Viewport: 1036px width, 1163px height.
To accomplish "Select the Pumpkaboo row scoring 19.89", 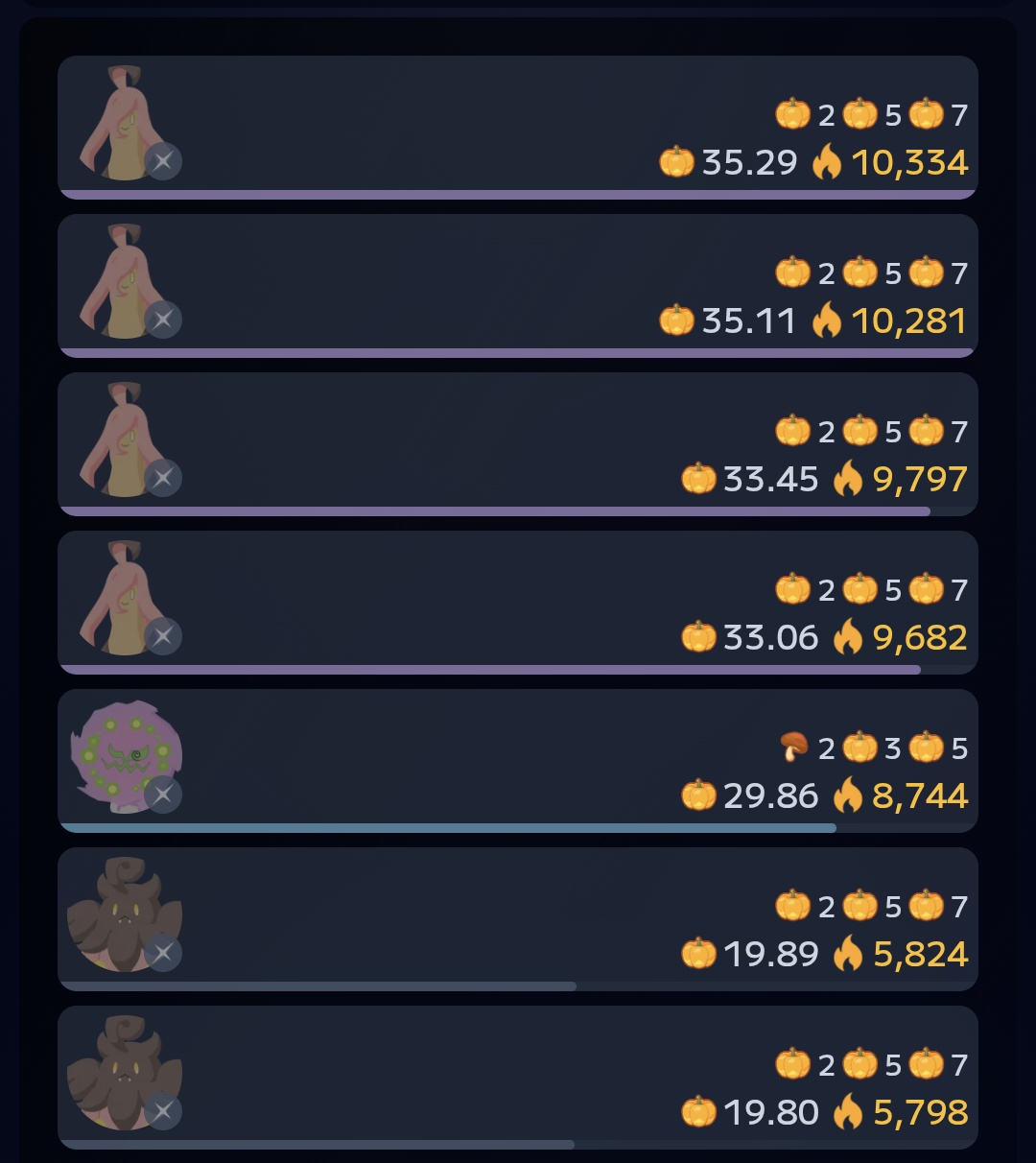I will tap(518, 916).
